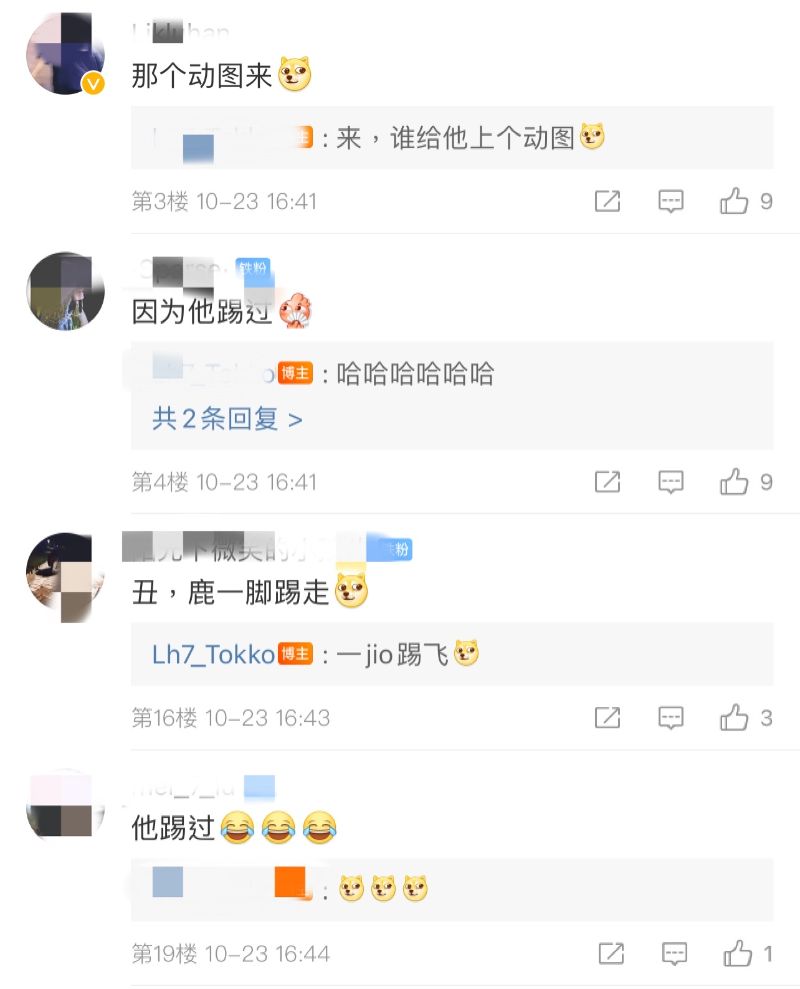Share the comment 丑，鹿一脚踢走
The image size is (800, 989).
coord(607,718)
